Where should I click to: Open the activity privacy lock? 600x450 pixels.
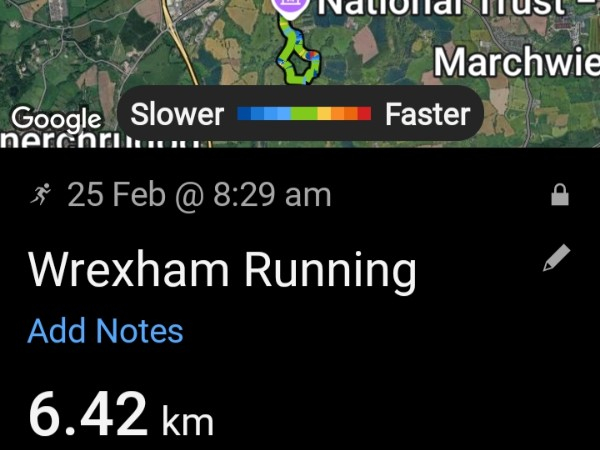pyautogui.click(x=560, y=196)
